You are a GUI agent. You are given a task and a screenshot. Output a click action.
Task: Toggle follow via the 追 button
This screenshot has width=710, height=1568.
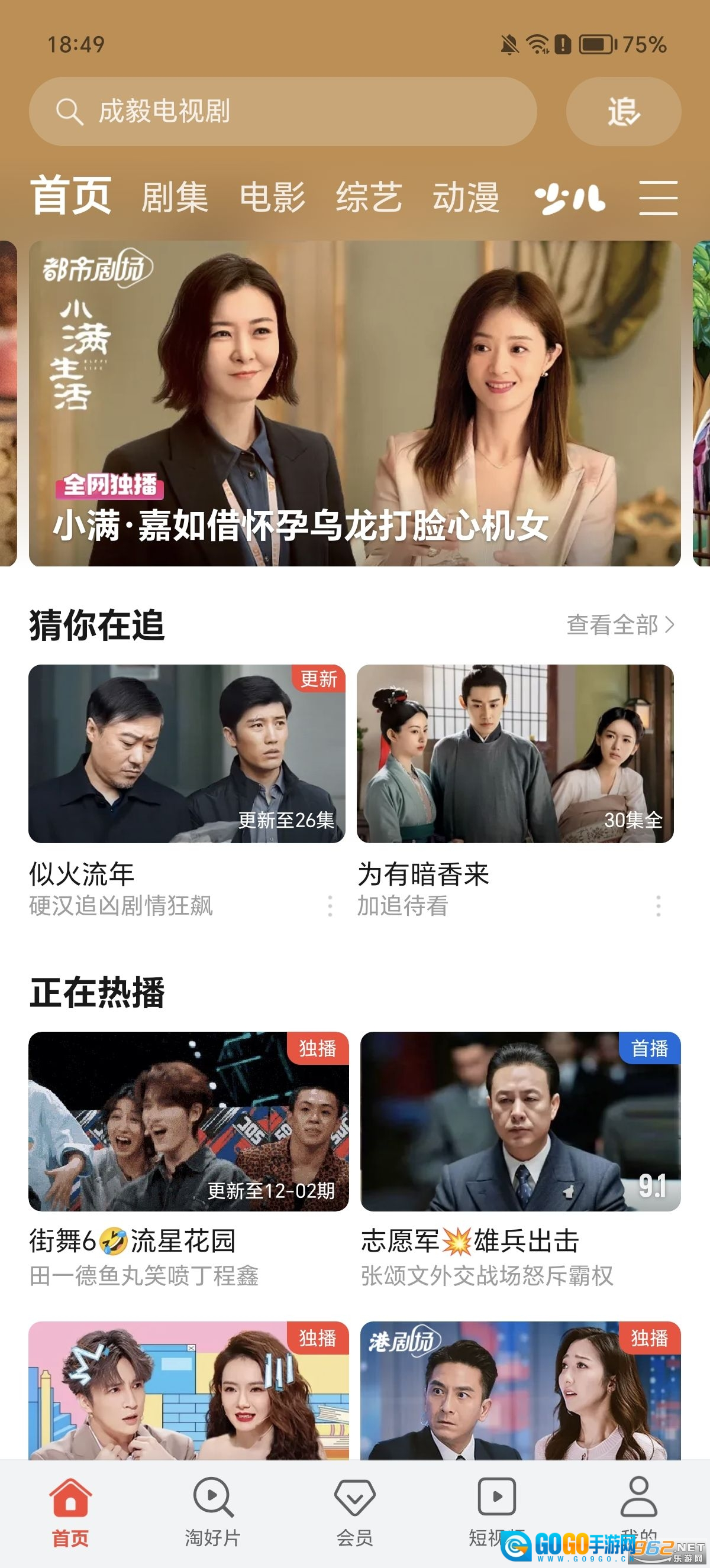(622, 112)
